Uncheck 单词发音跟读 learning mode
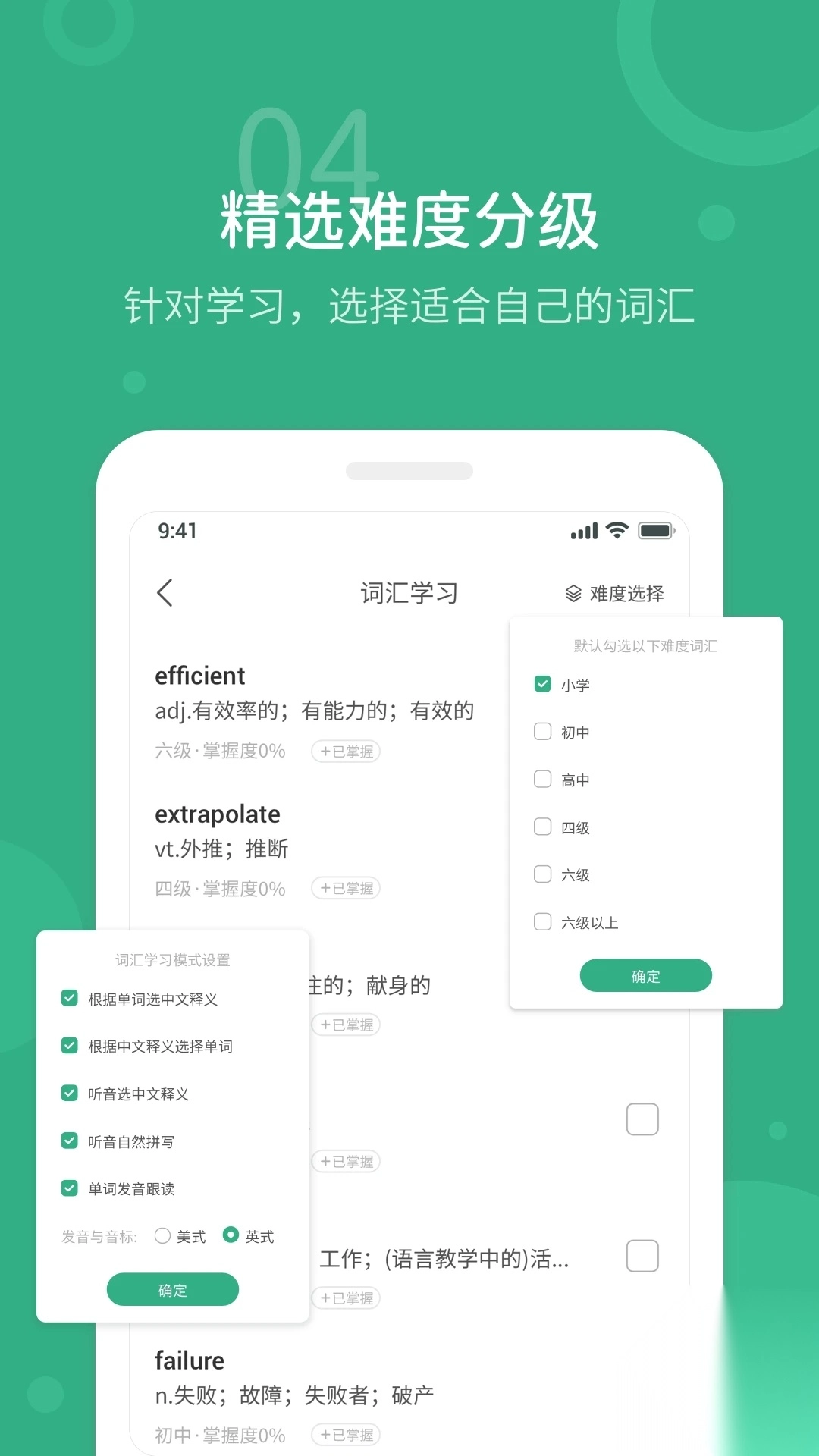This screenshot has height=1456, width=819. (x=70, y=1188)
